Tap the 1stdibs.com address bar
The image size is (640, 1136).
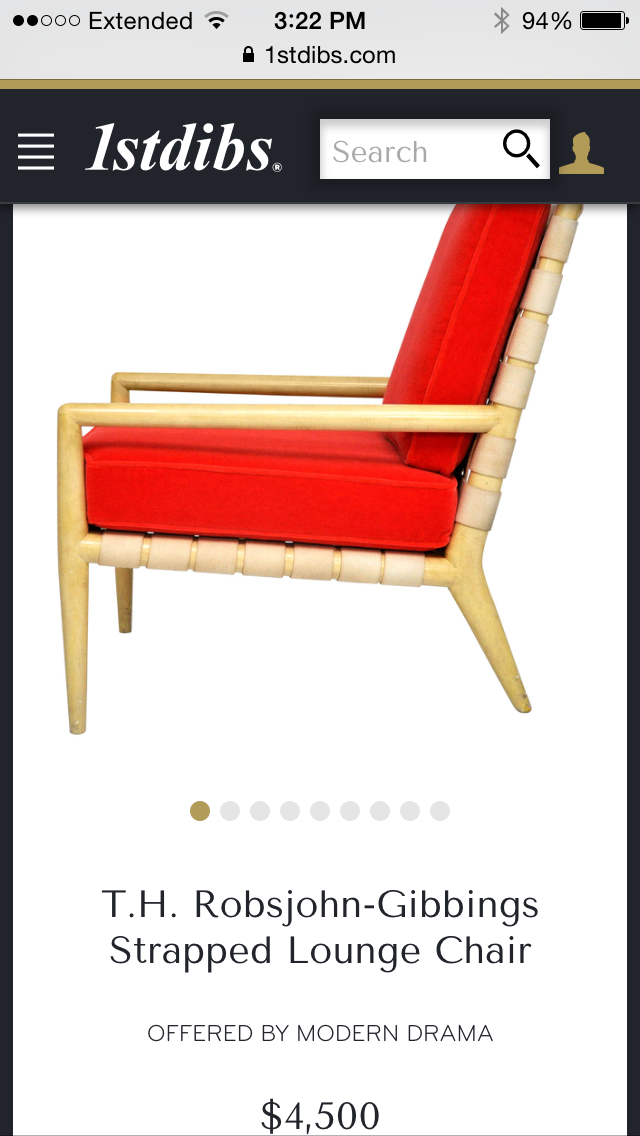point(320,56)
